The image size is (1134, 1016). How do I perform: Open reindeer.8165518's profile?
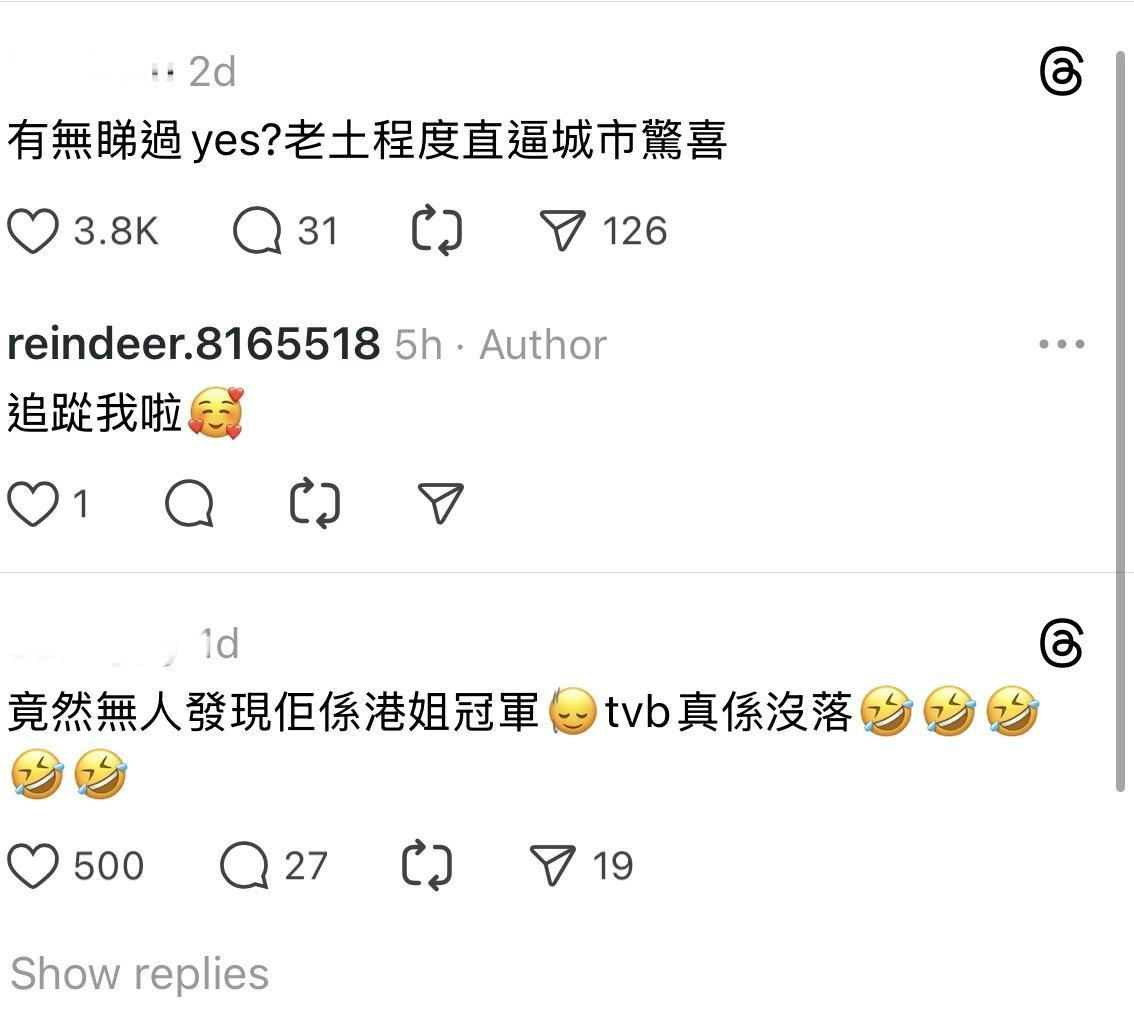tap(193, 345)
